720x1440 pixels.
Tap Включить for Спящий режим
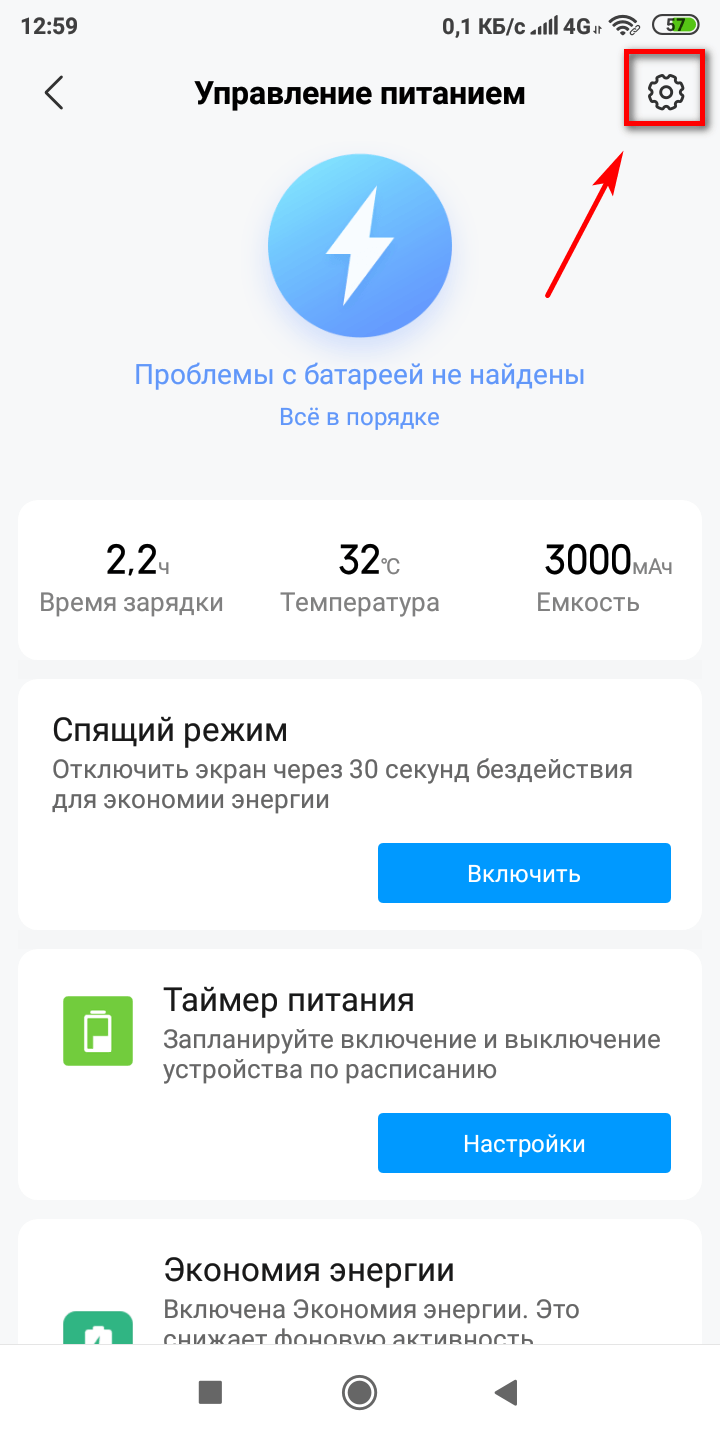coord(524,874)
